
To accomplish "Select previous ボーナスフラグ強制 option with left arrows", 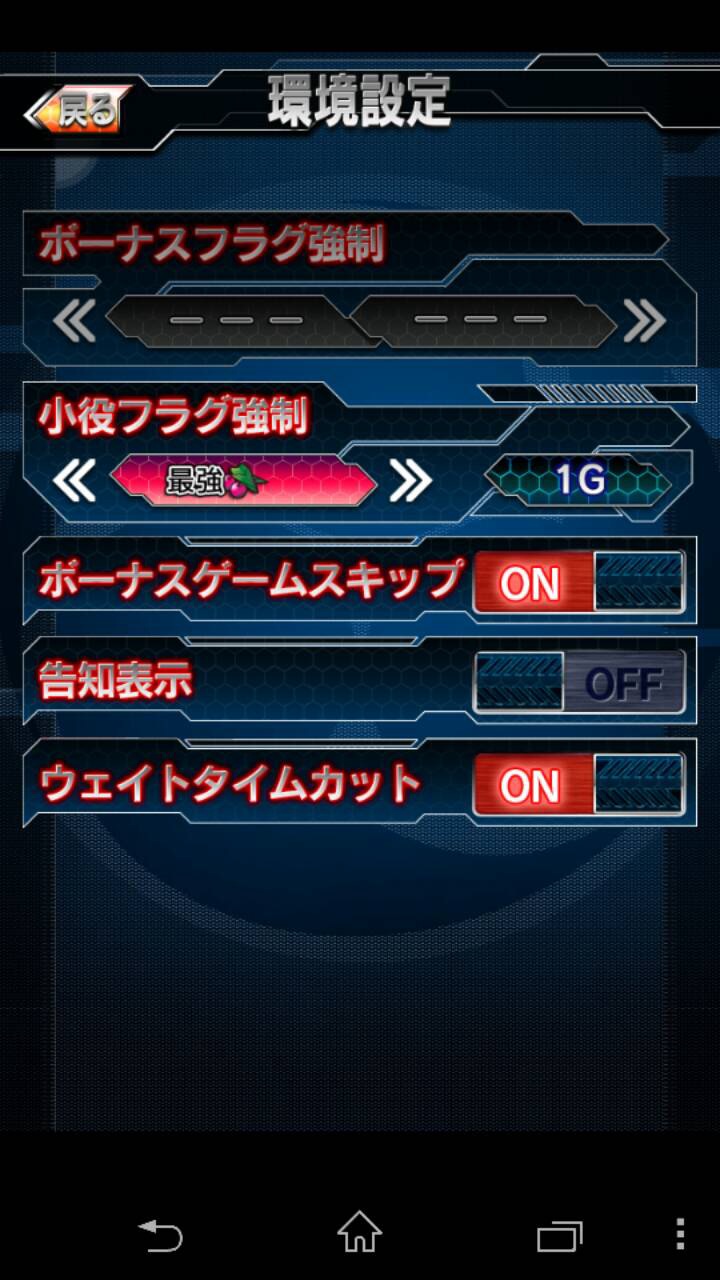I will pyautogui.click(x=74, y=321).
